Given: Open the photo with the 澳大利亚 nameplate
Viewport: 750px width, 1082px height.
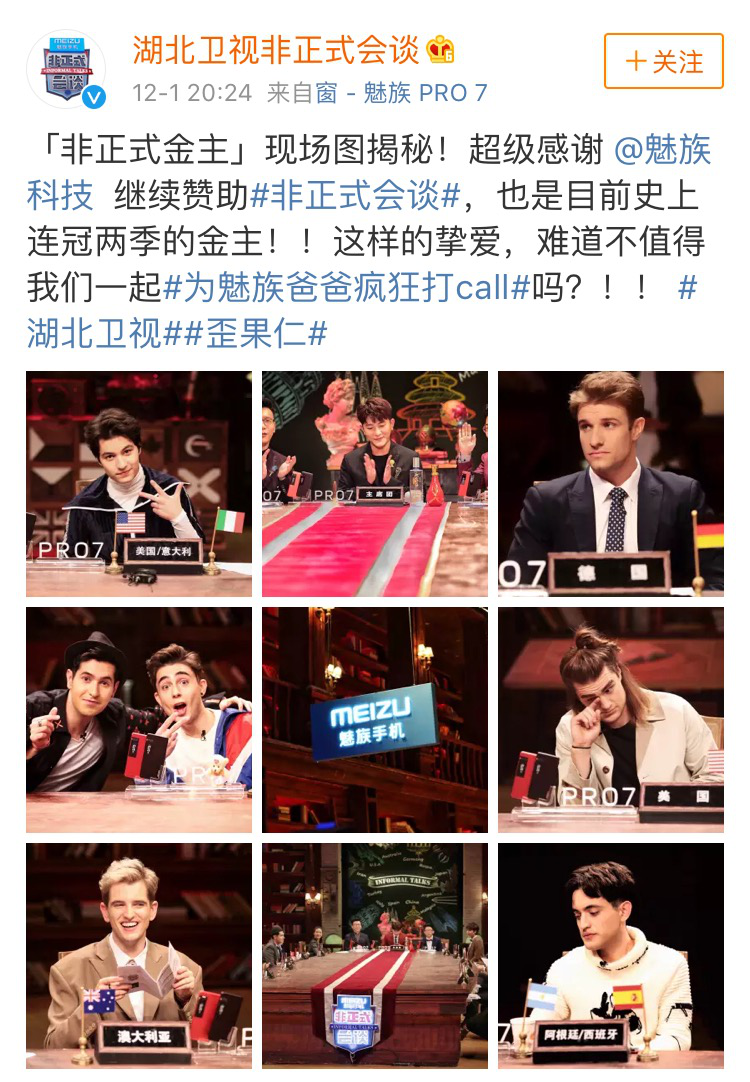Looking at the screenshot, I should [139, 955].
